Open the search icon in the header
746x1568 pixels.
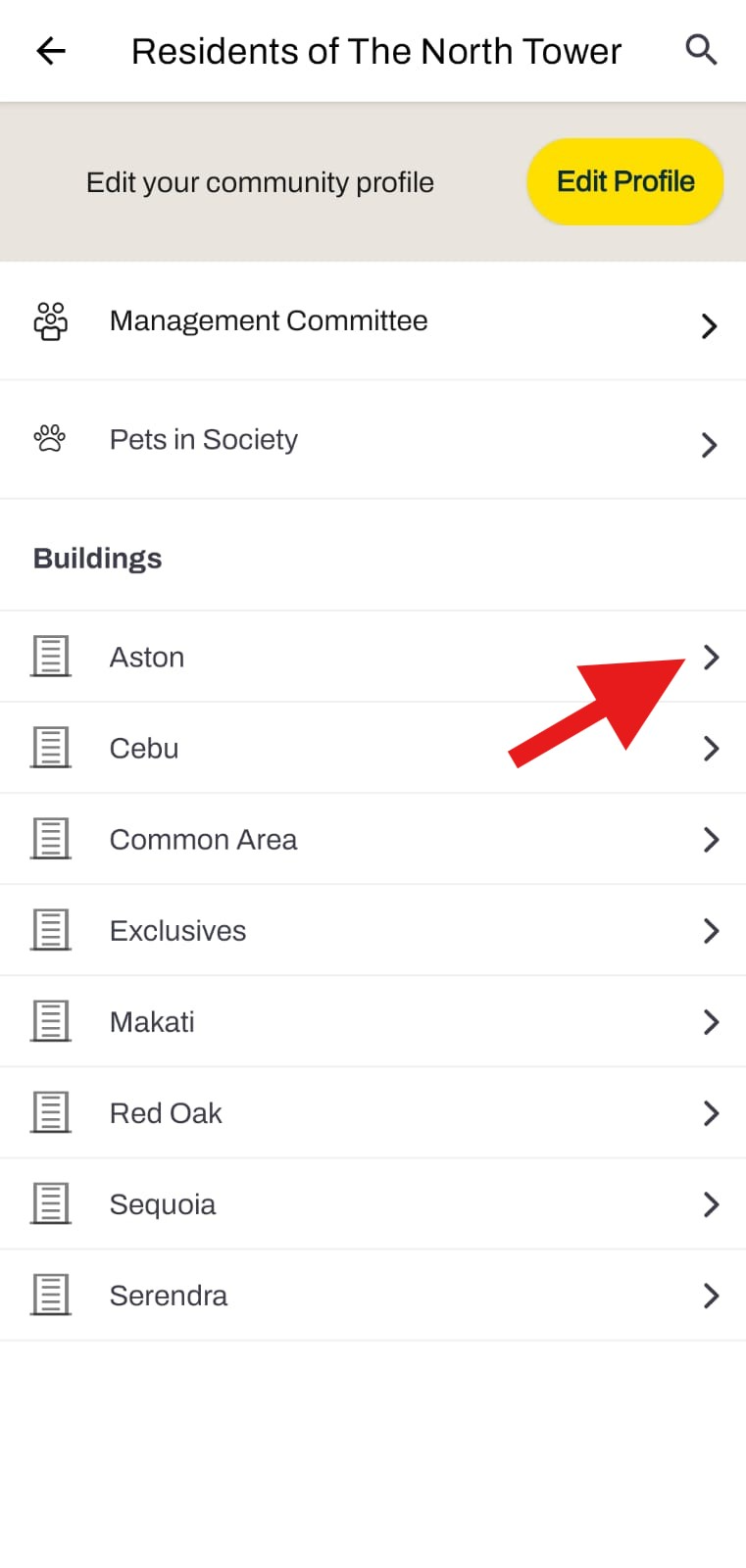pyautogui.click(x=701, y=50)
